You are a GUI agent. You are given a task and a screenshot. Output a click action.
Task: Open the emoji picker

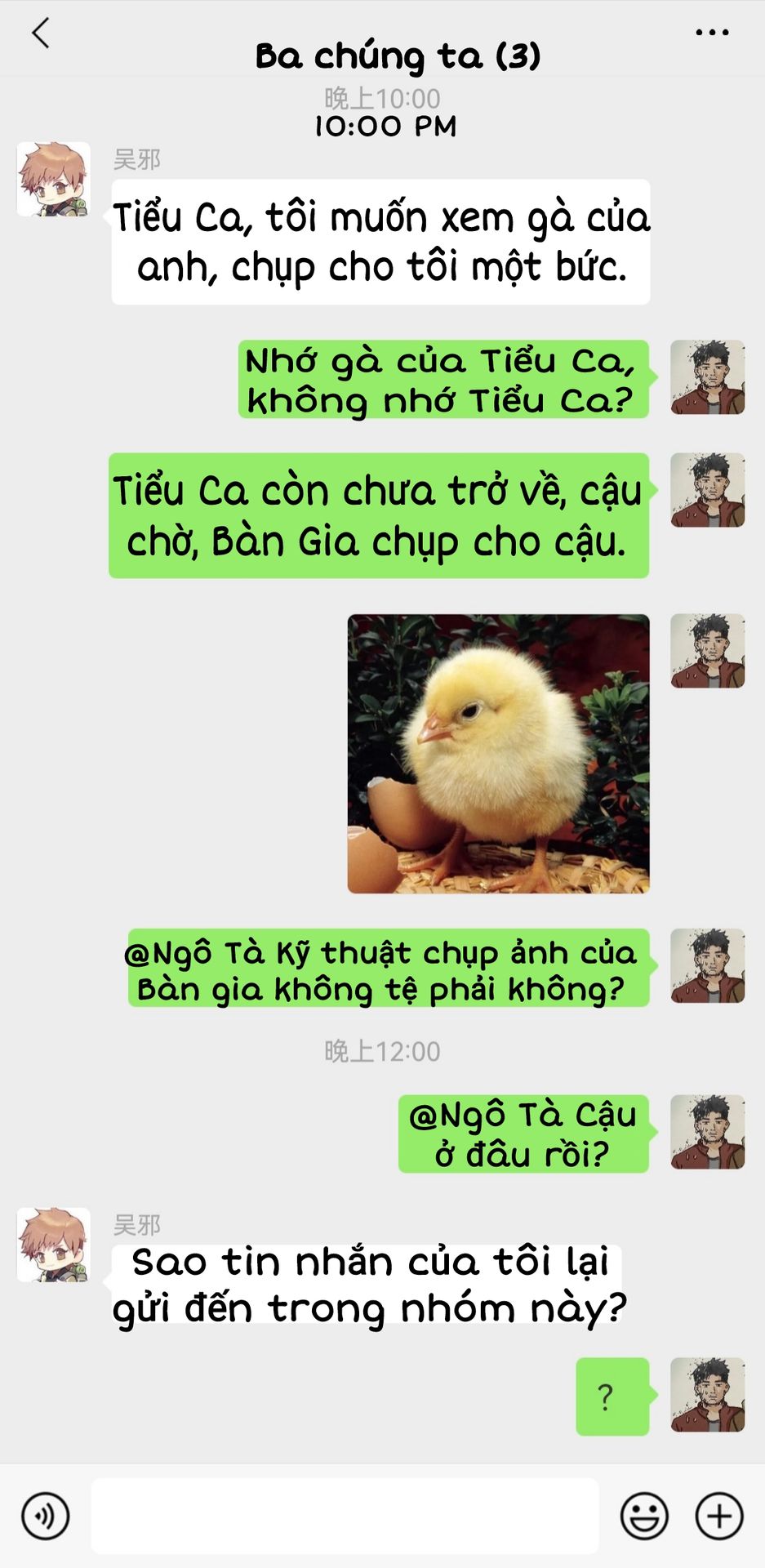pyautogui.click(x=644, y=1516)
